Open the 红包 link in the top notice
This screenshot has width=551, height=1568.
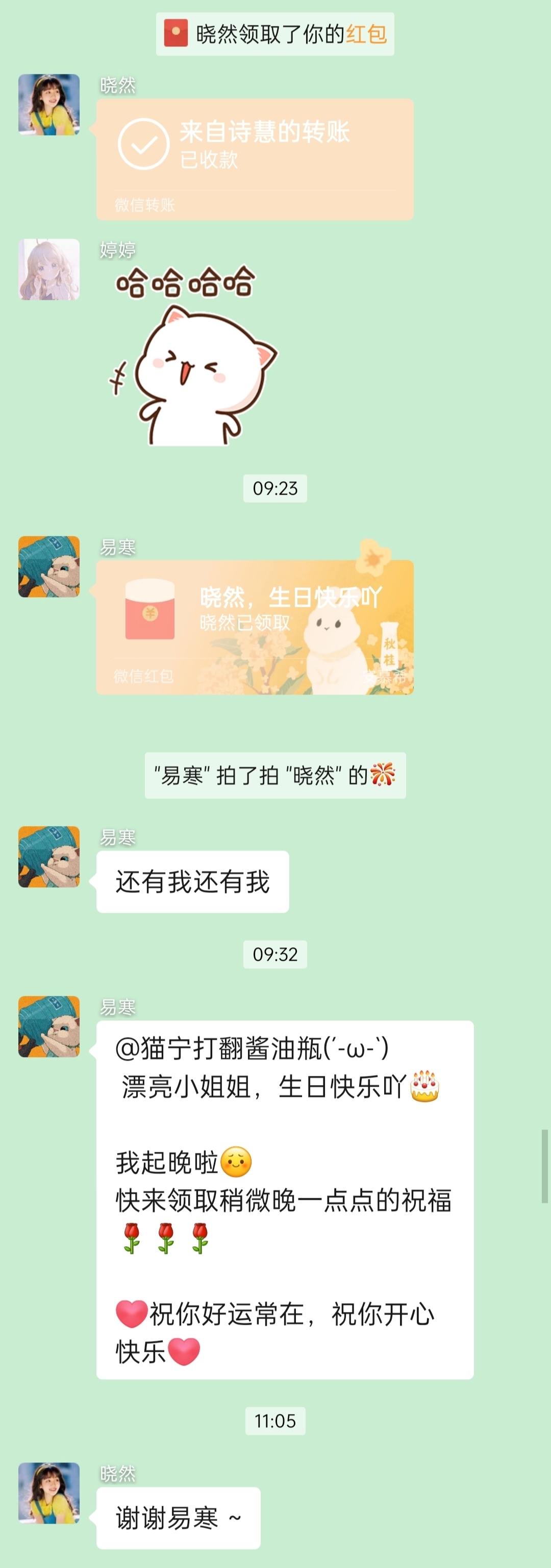[366, 34]
